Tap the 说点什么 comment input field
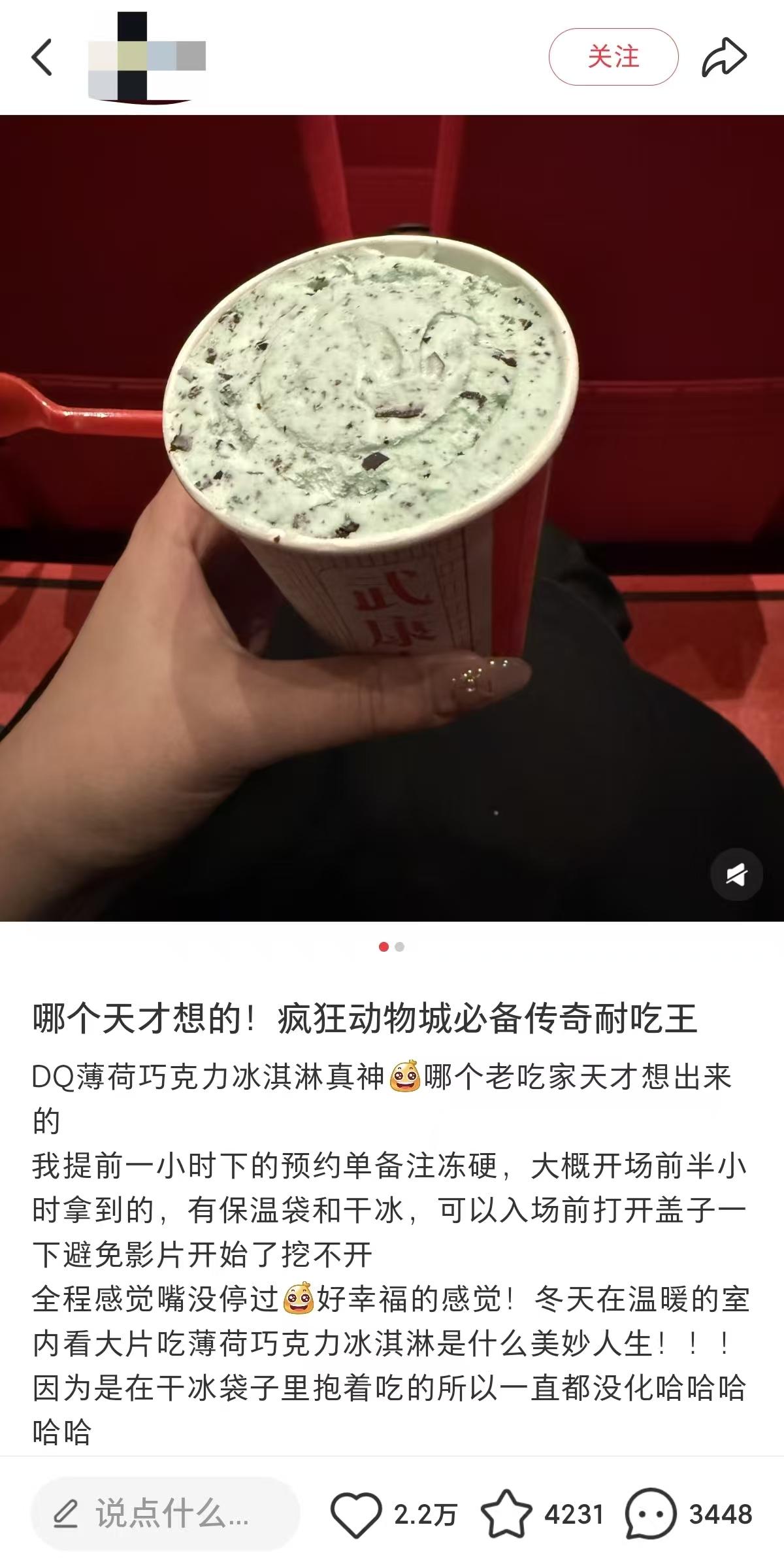Screen dimensions: 784x1559 click(x=165, y=1513)
